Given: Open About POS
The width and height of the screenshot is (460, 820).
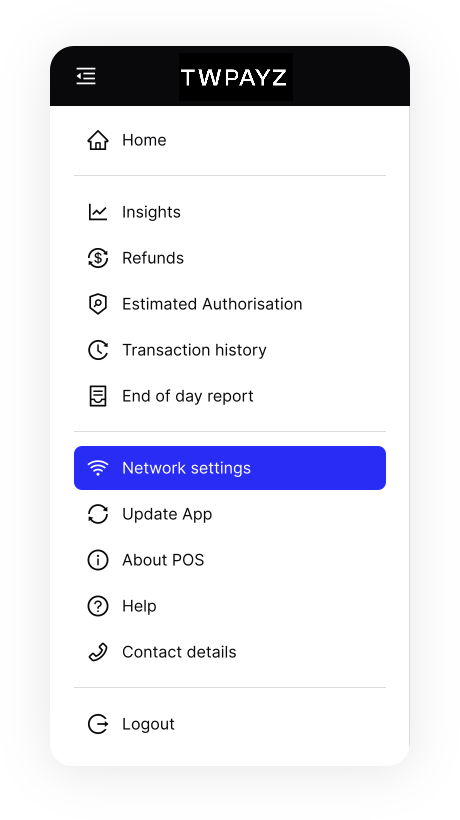Looking at the screenshot, I should [229, 560].
